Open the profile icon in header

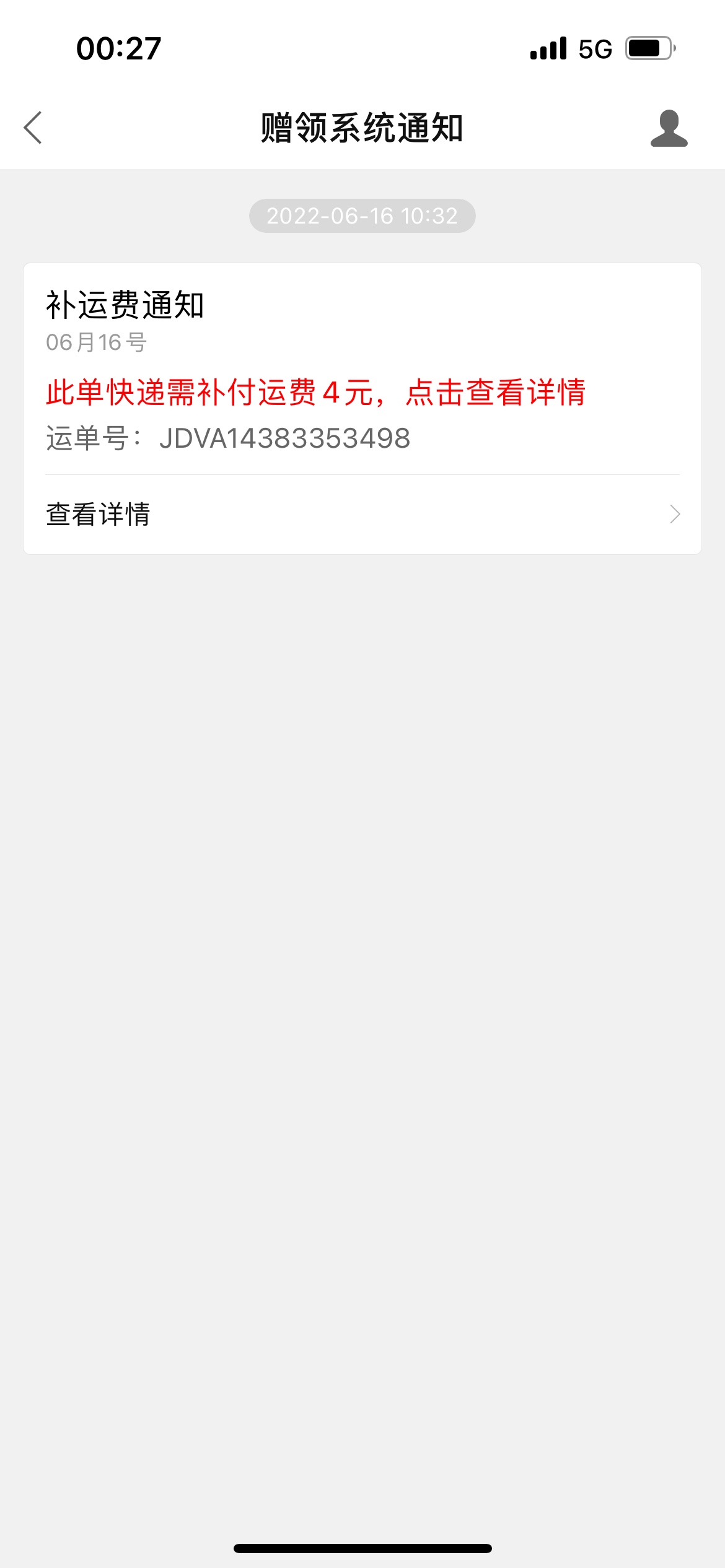pyautogui.click(x=669, y=129)
